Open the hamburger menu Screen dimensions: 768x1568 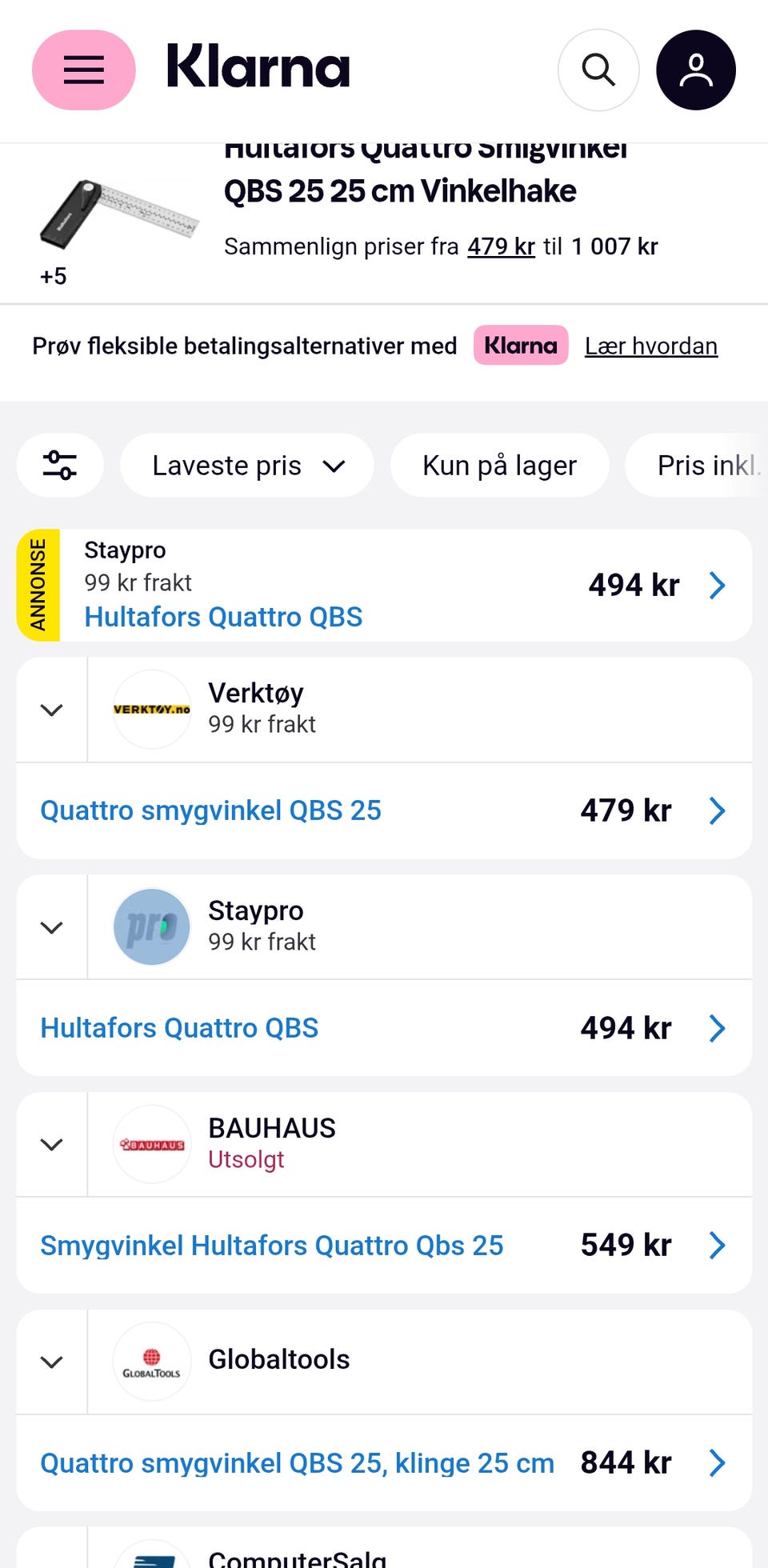click(83, 70)
